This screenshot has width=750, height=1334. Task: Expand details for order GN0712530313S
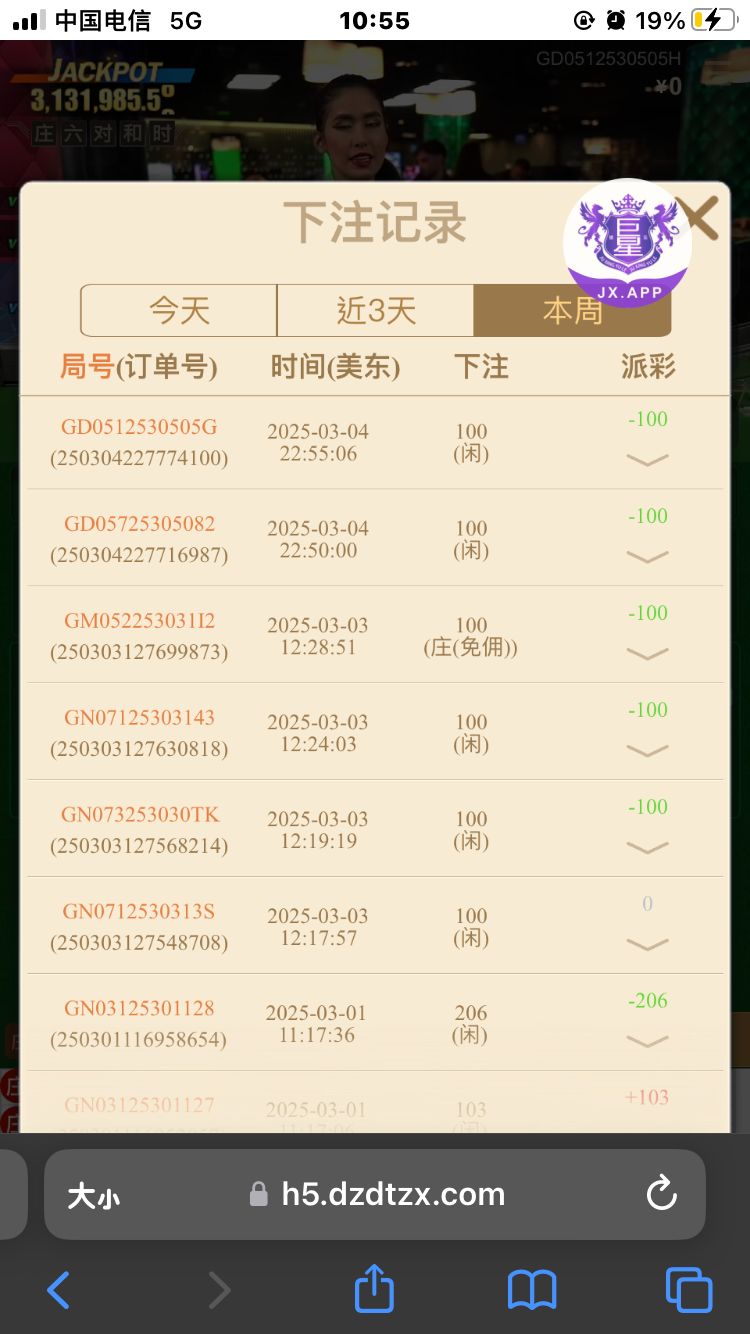click(x=647, y=945)
